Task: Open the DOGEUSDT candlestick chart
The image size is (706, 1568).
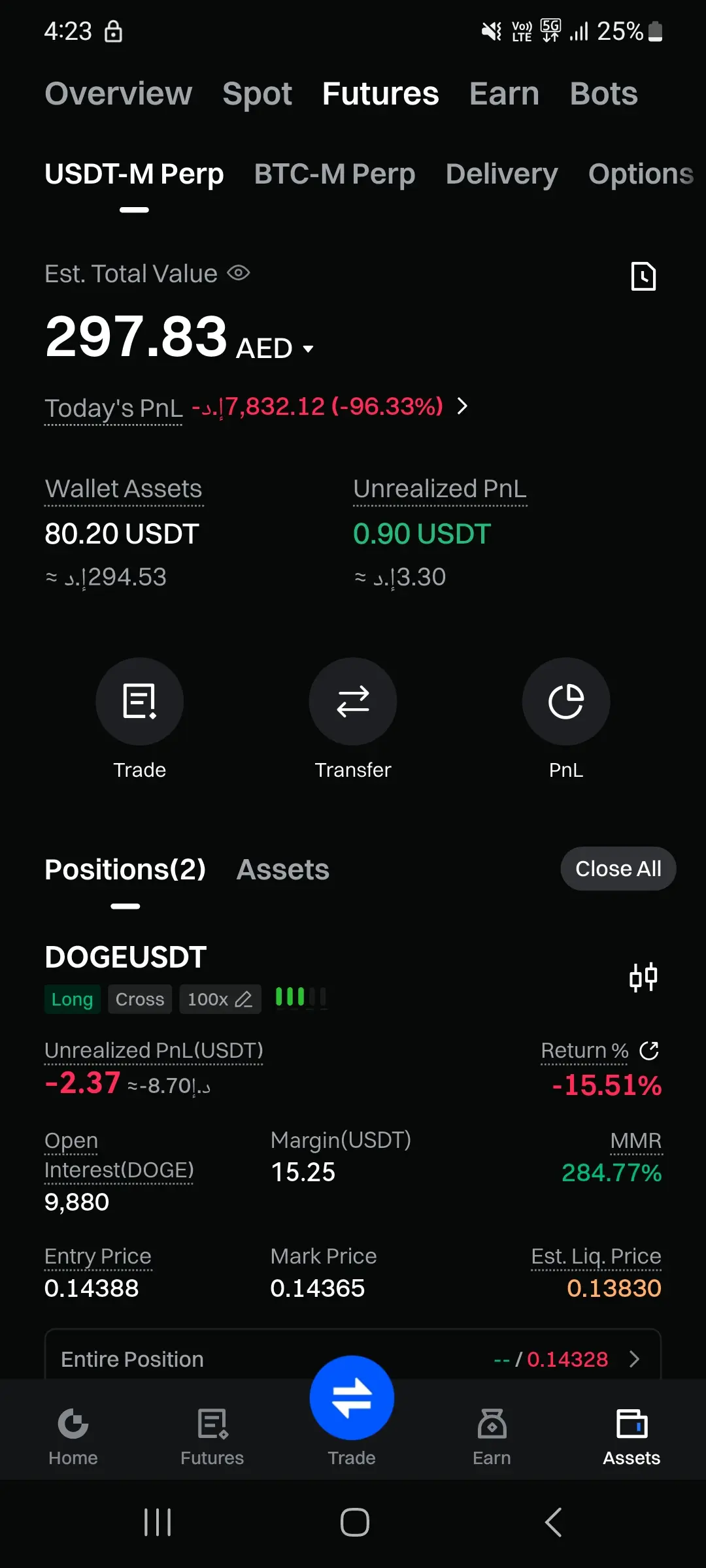Action: 643,977
